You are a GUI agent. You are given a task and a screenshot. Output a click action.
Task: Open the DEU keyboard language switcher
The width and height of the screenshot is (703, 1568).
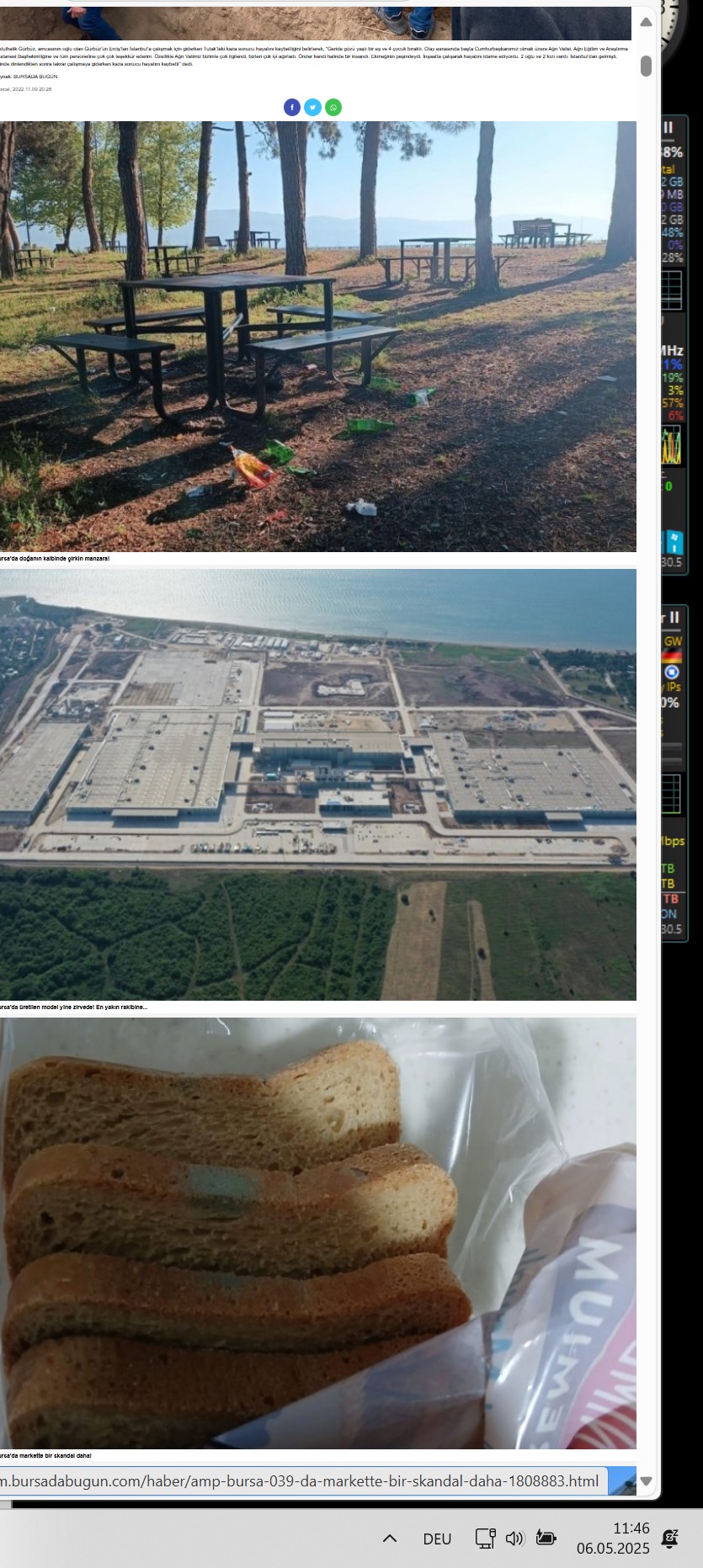click(437, 1539)
